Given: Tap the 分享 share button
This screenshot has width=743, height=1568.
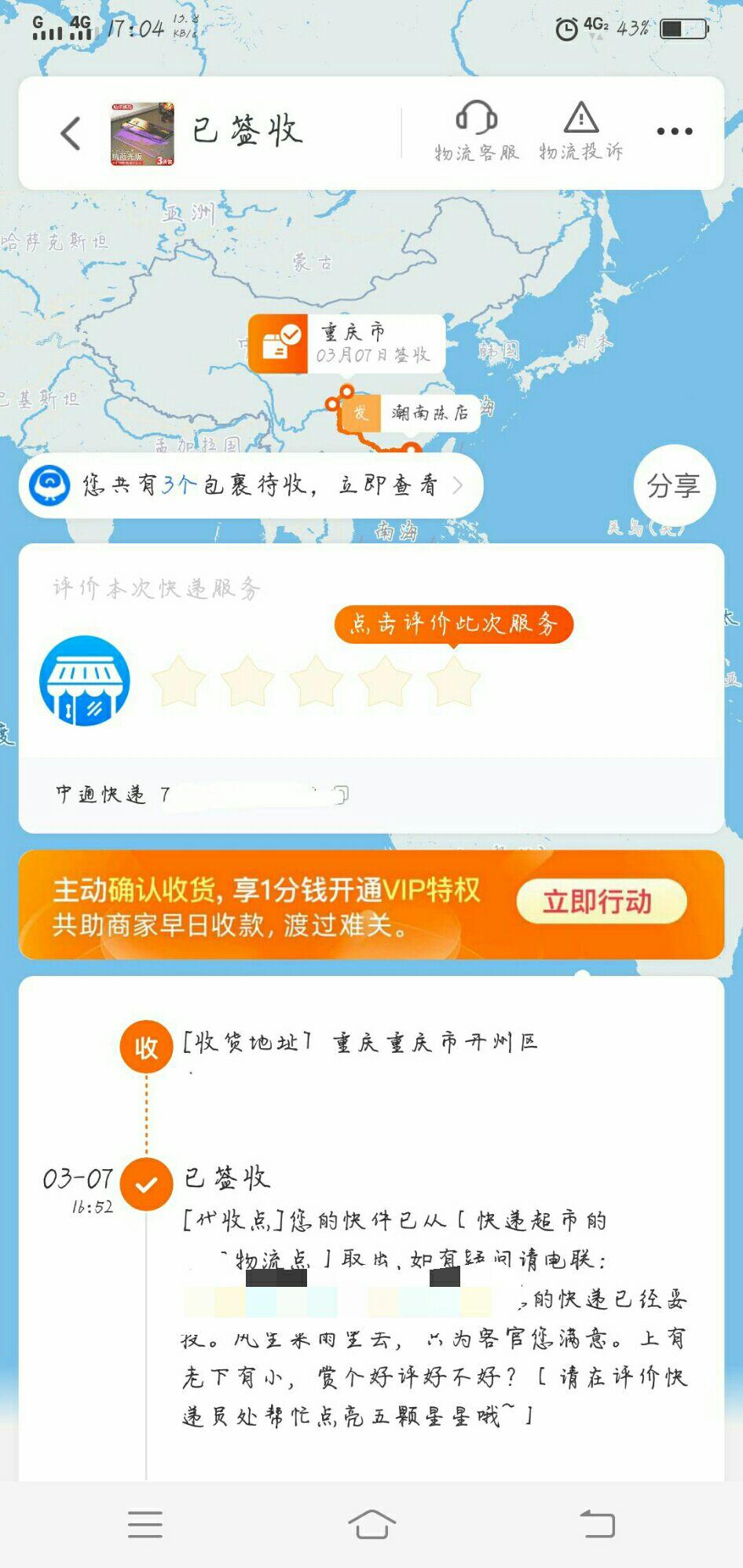Looking at the screenshot, I should [673, 485].
